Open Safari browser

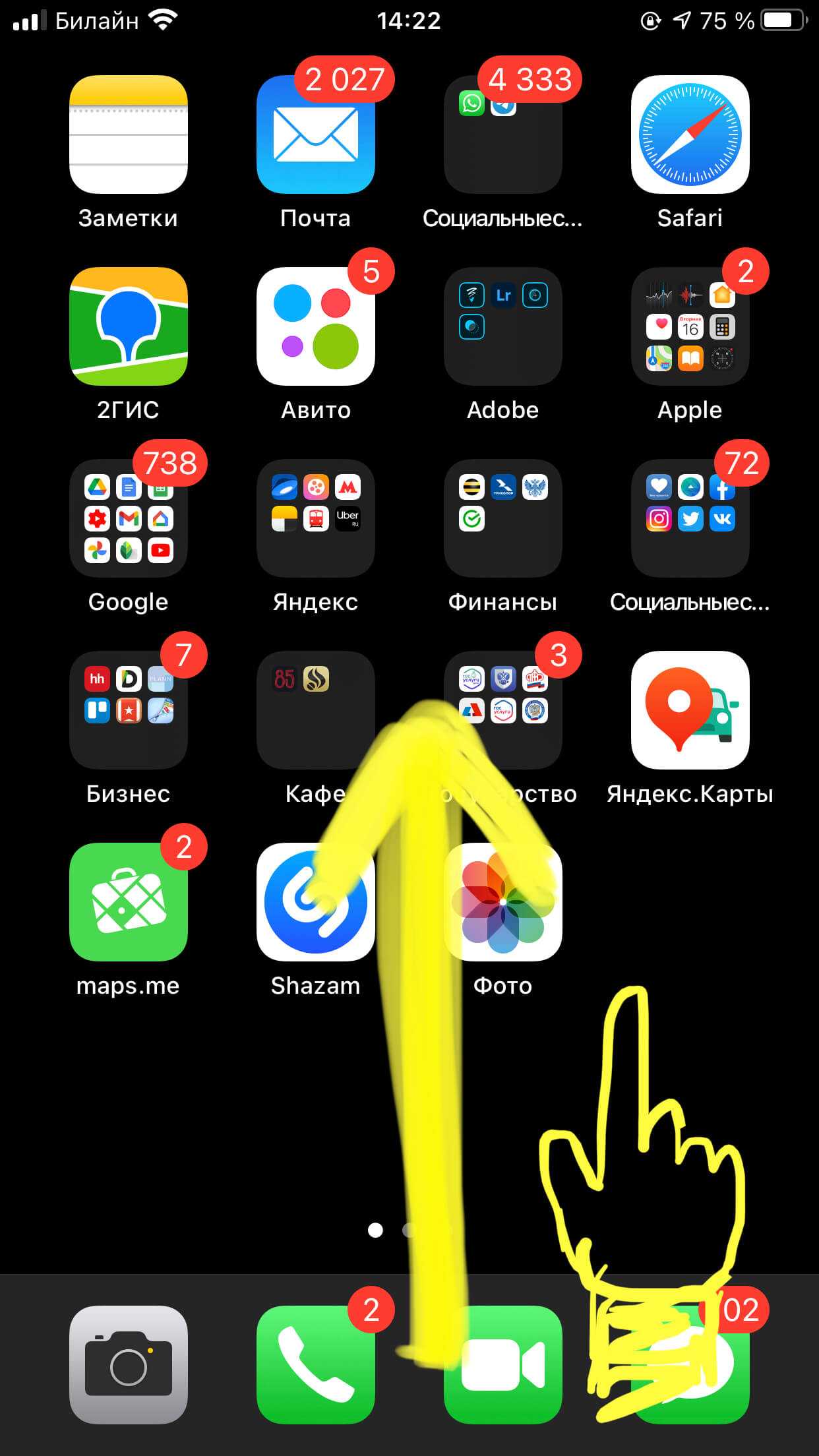[690, 135]
